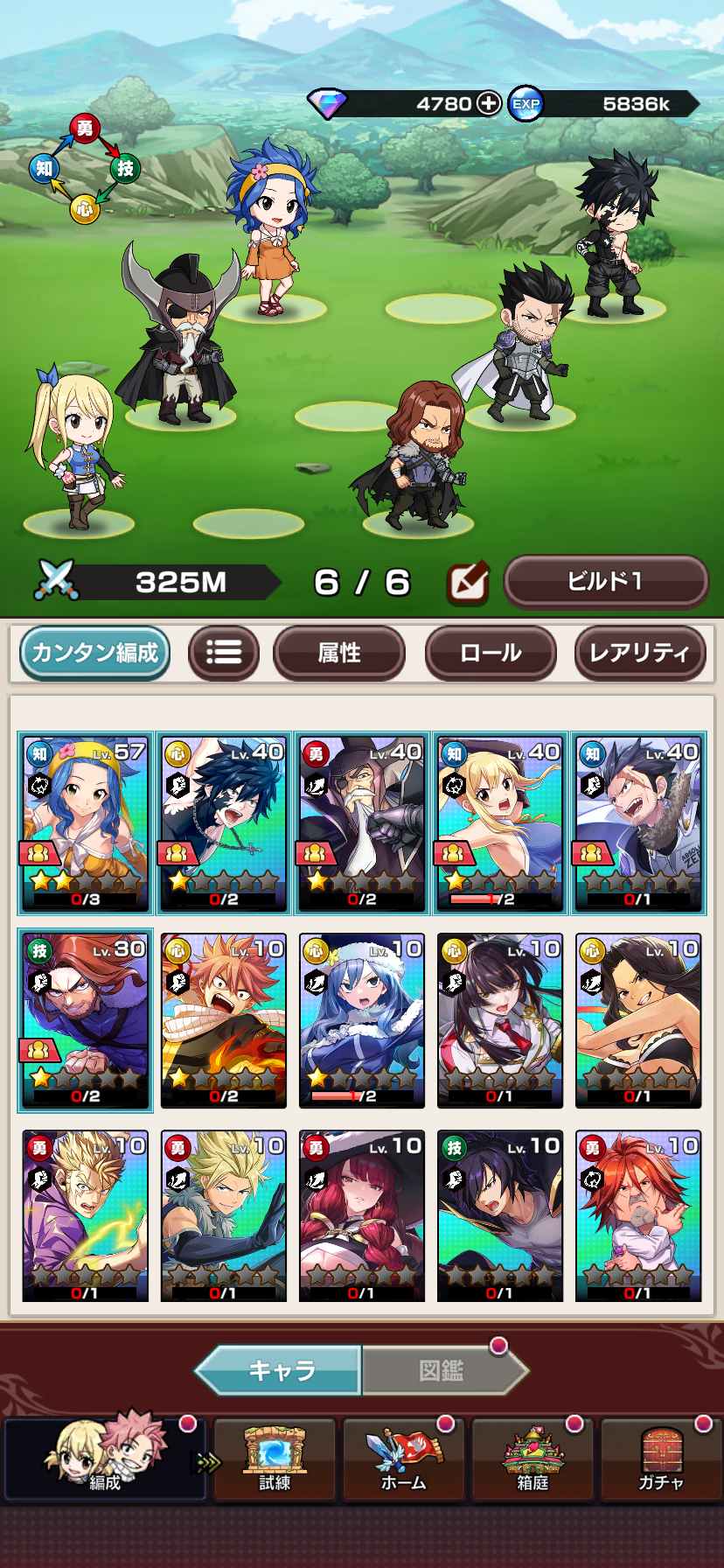Screen dimensions: 724x1568
Task: Filter characters by ロール
Action: click(491, 653)
